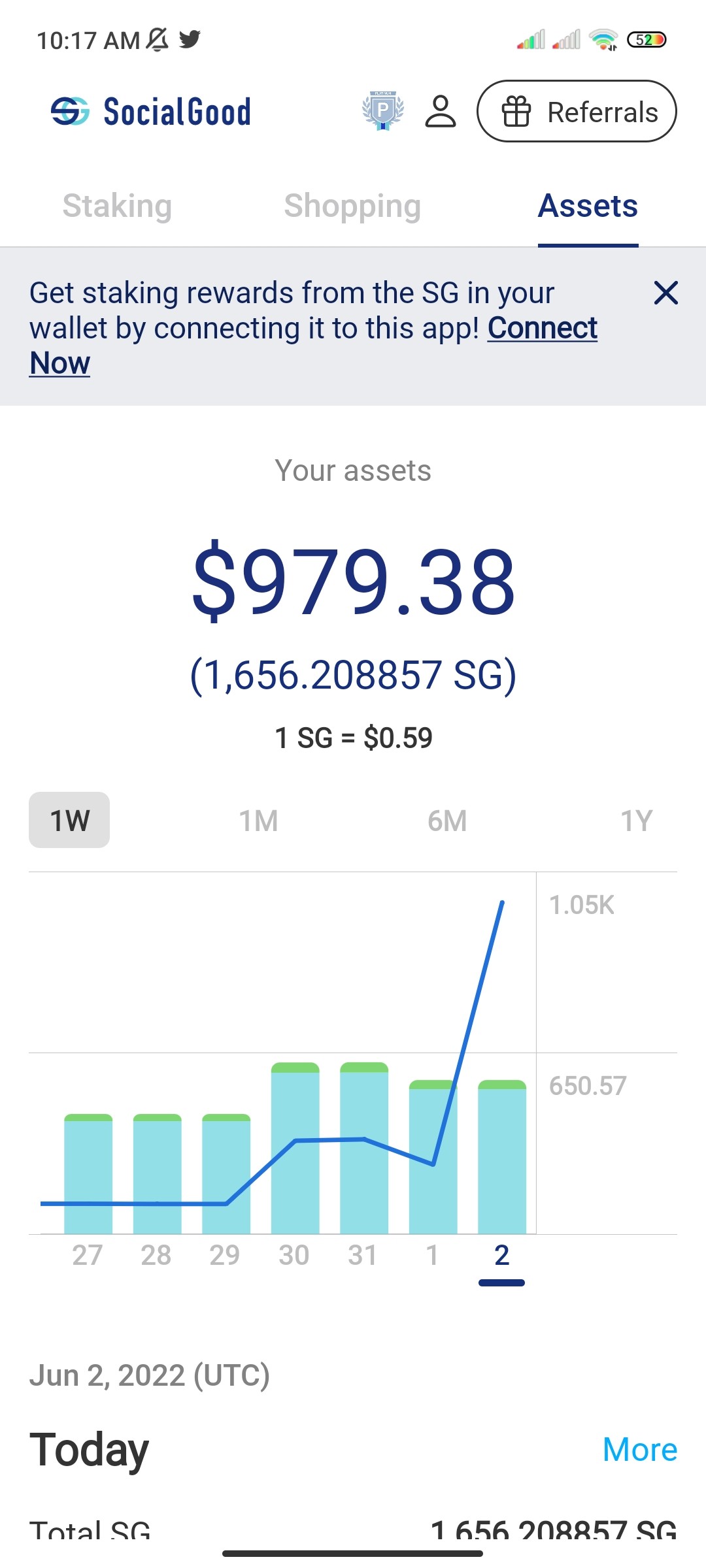
Task: Switch to the Staking tab
Action: click(118, 206)
